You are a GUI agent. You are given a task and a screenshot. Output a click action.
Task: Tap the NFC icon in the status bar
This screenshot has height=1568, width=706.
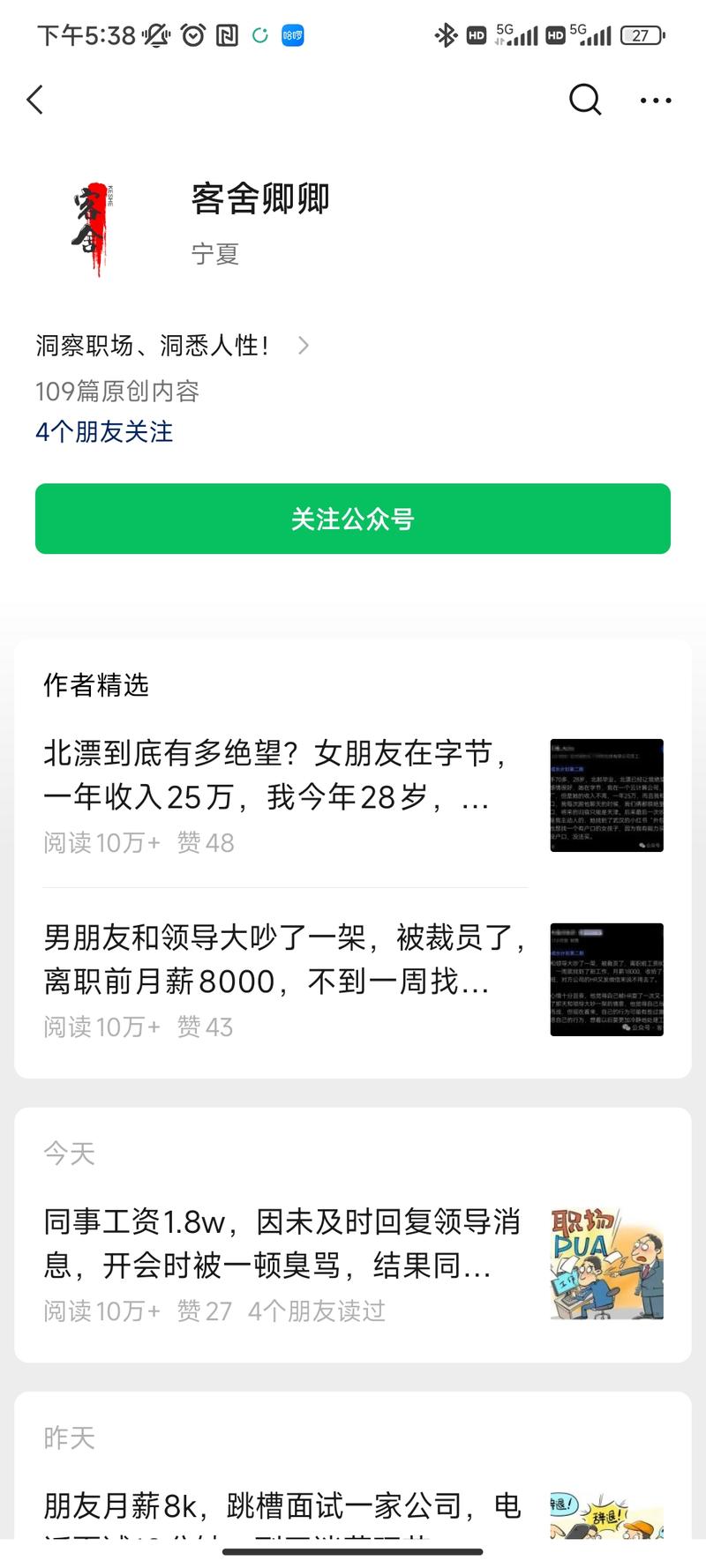click(x=229, y=35)
